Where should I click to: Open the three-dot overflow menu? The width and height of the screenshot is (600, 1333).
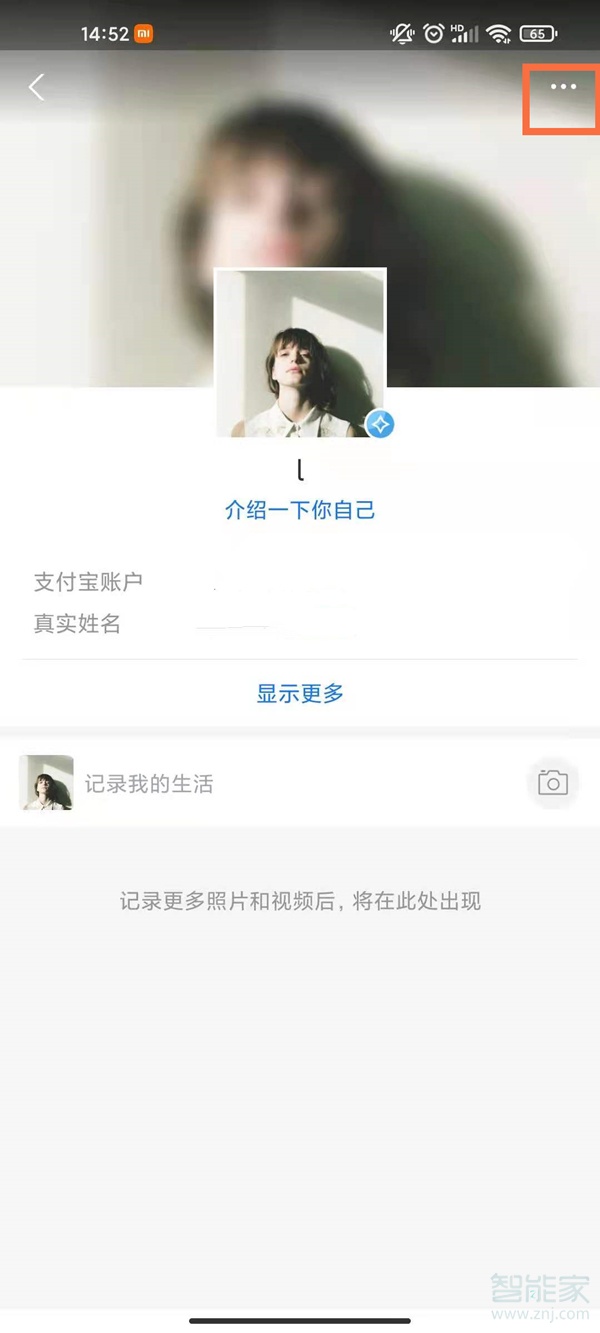coord(563,87)
